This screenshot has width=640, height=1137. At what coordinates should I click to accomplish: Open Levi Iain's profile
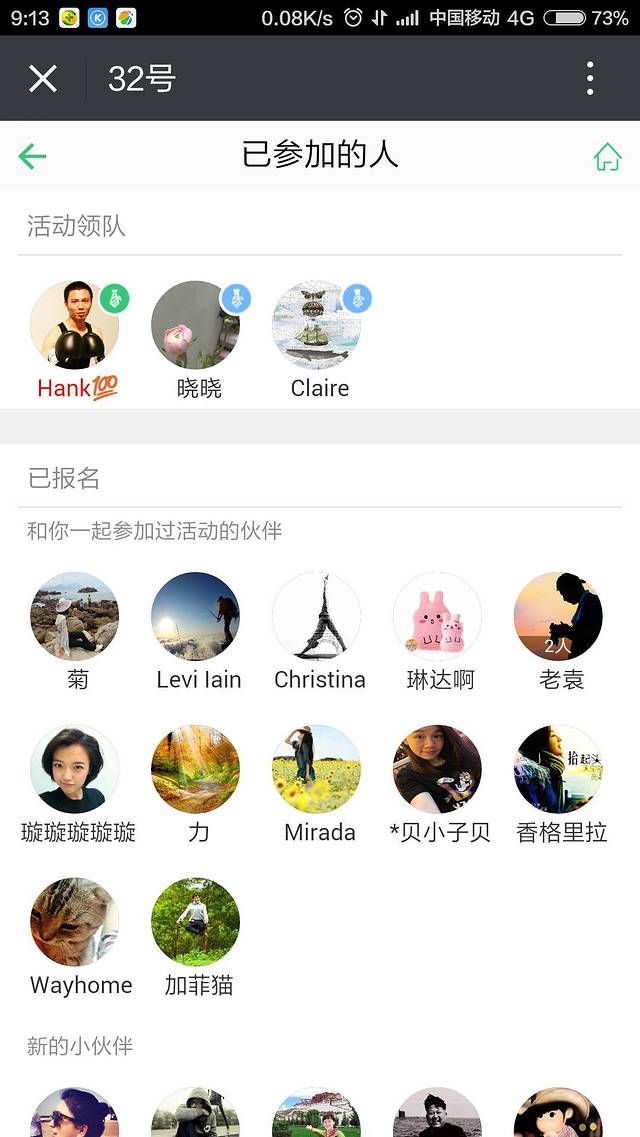(196, 616)
